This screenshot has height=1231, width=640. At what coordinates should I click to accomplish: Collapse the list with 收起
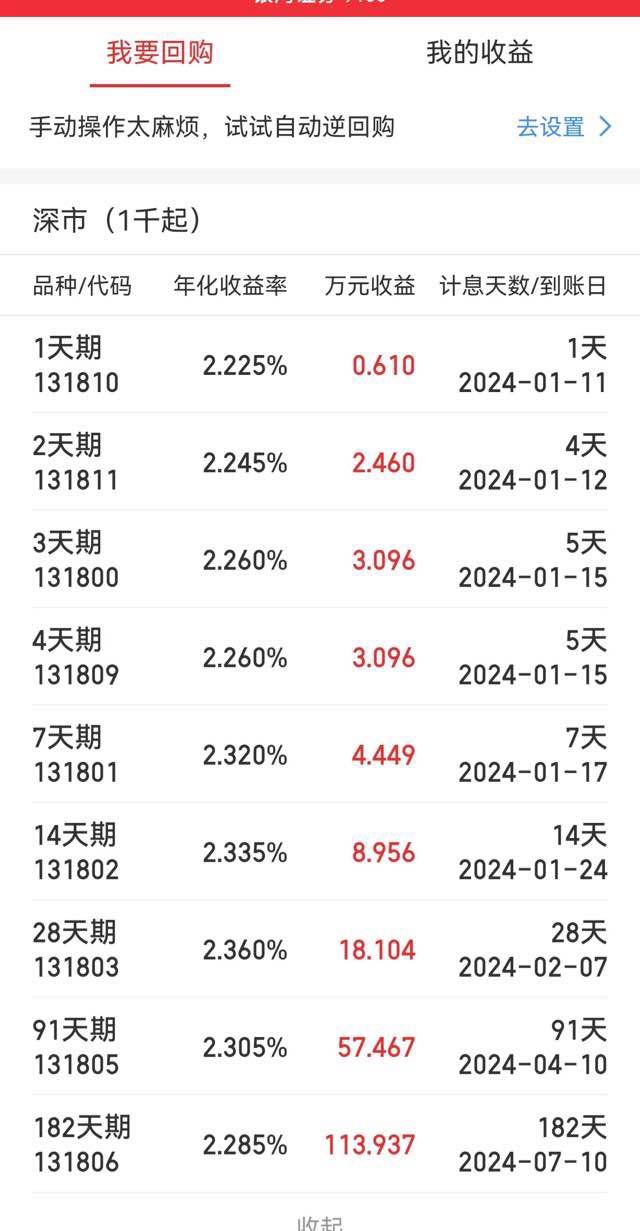320,1222
